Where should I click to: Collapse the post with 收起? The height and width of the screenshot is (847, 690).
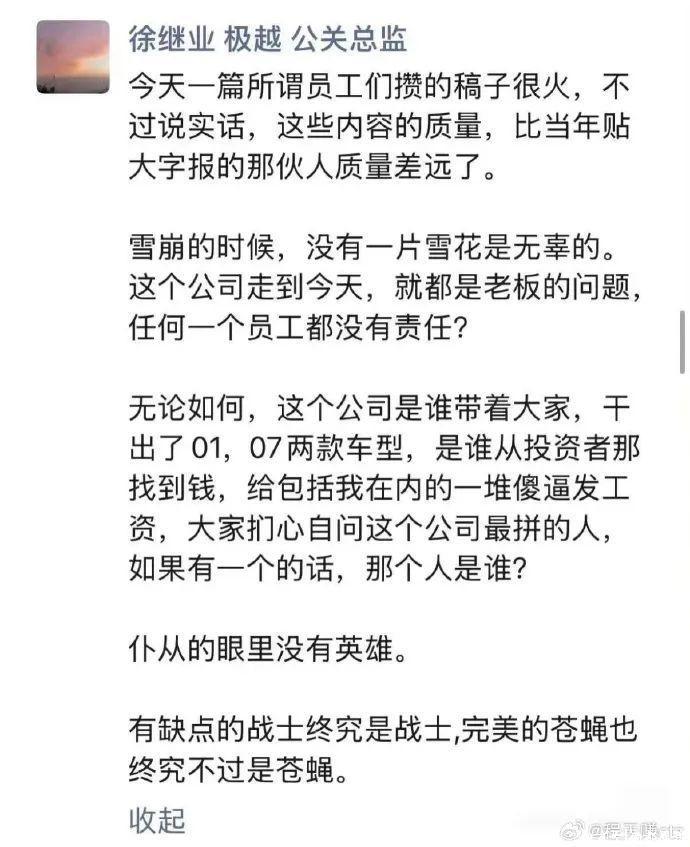[157, 820]
